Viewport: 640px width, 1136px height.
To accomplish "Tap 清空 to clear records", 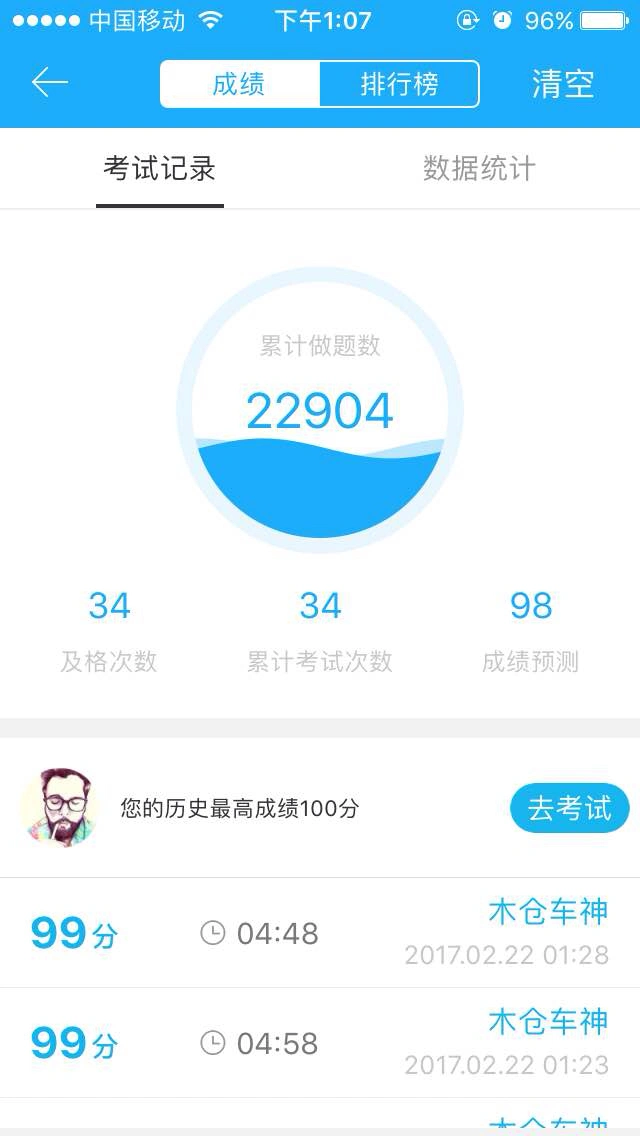I will (562, 84).
